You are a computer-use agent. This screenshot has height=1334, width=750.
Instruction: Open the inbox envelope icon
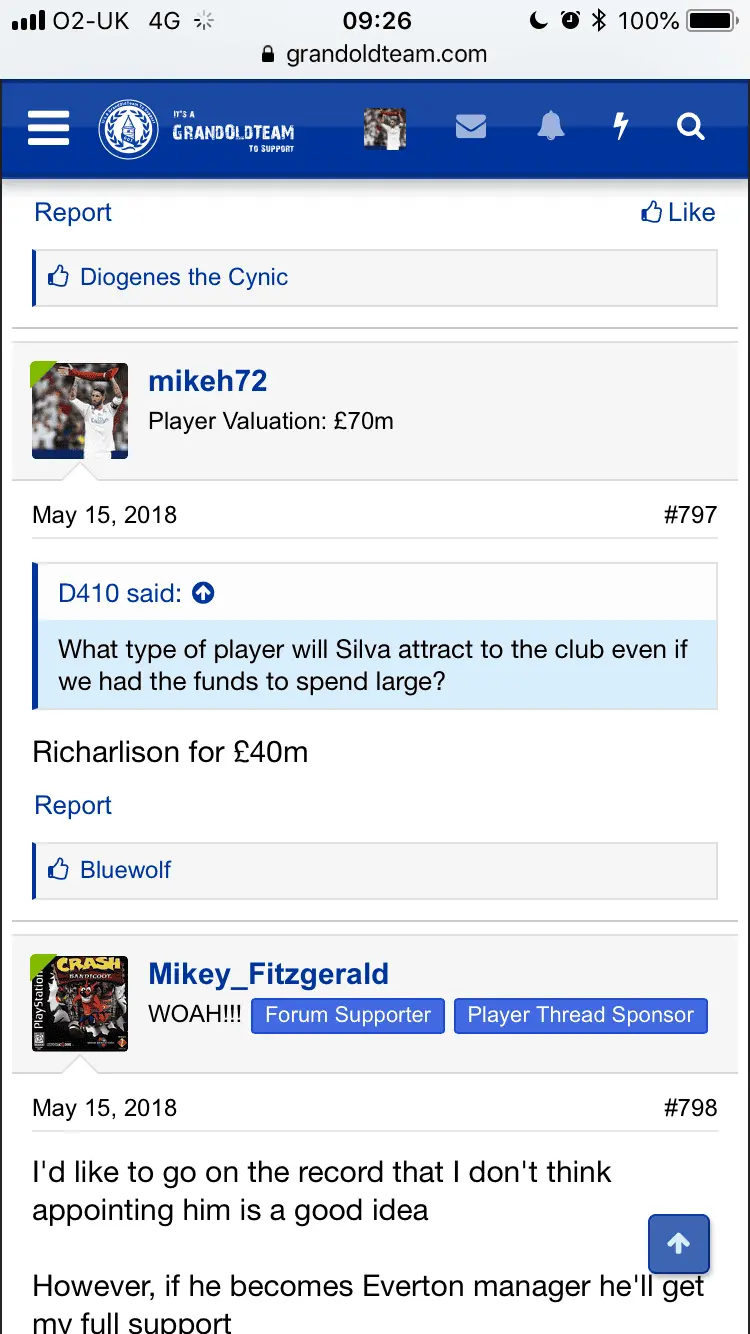(x=470, y=127)
